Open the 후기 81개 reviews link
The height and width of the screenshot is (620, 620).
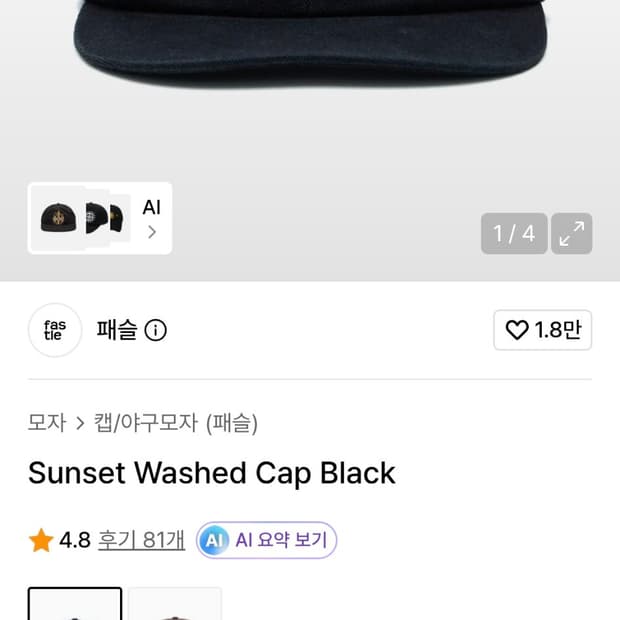coord(141,540)
